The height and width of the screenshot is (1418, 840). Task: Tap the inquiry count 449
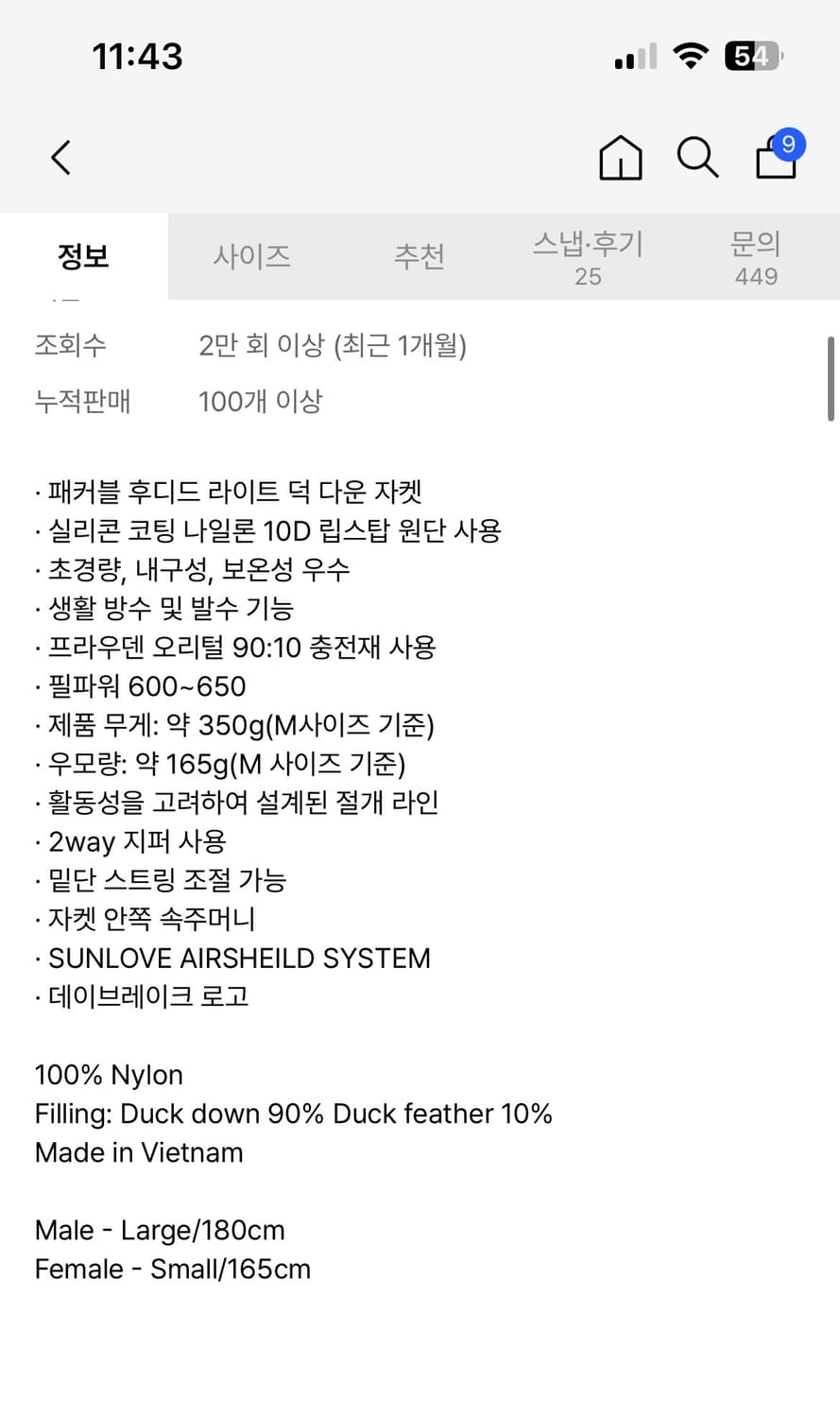coord(755,277)
